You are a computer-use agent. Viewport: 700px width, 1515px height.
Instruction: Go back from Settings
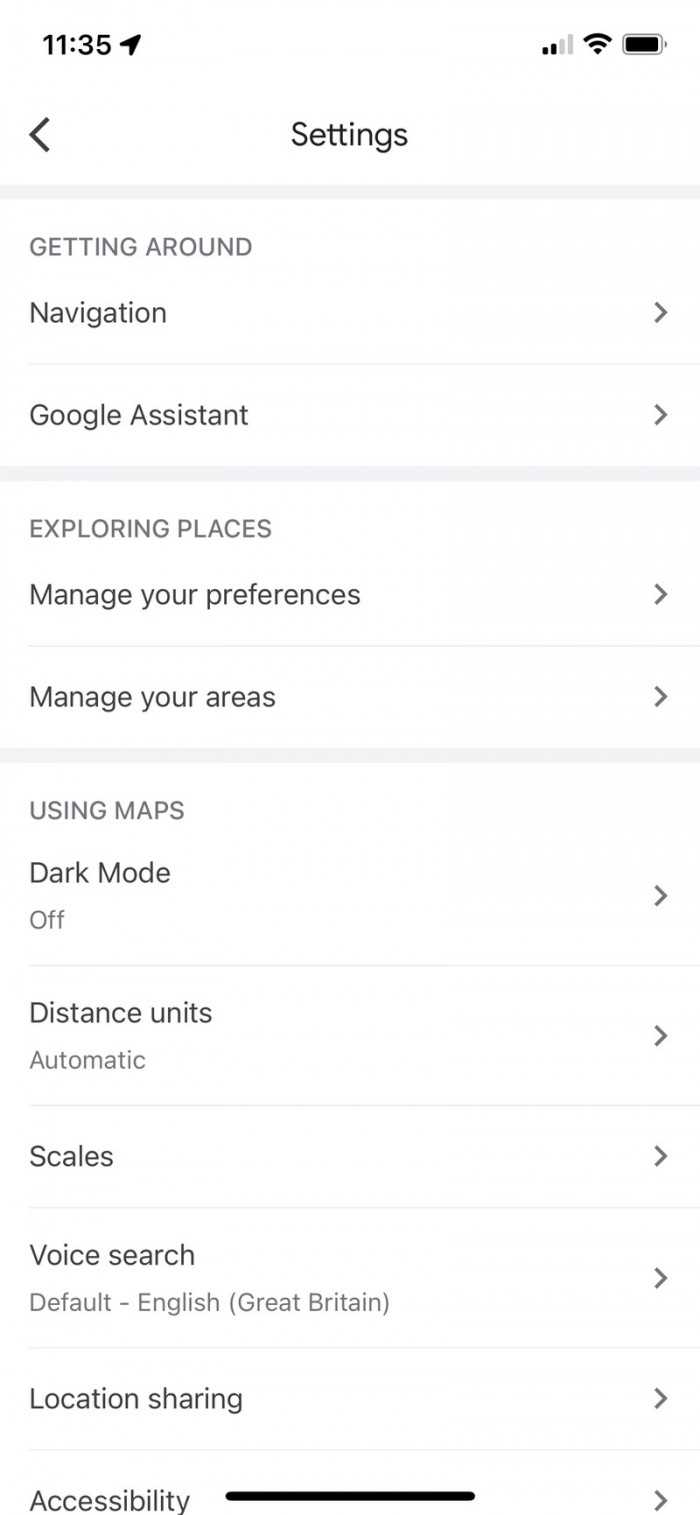(x=40, y=134)
